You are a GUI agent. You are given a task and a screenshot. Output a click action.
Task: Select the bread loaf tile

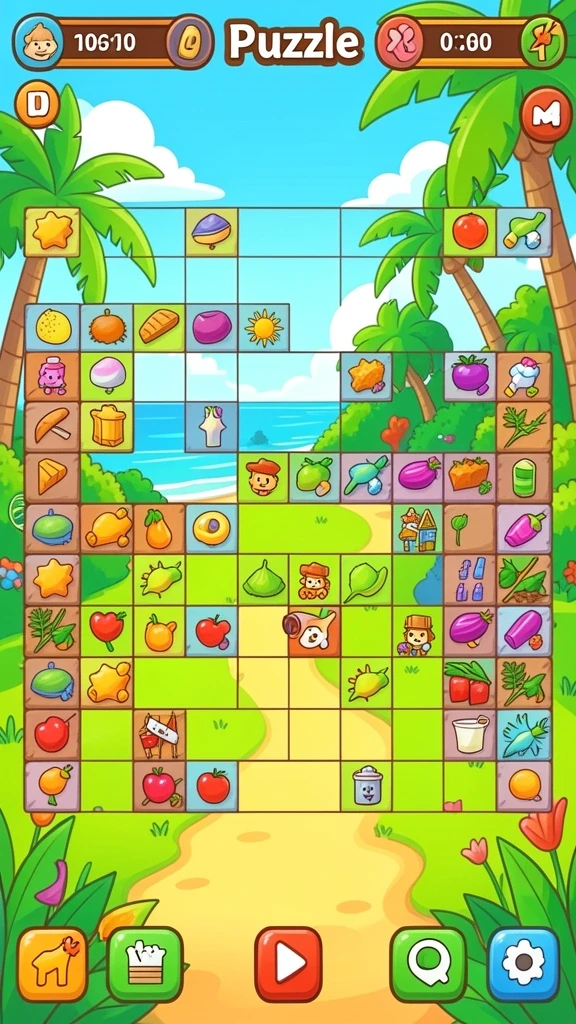pos(159,327)
